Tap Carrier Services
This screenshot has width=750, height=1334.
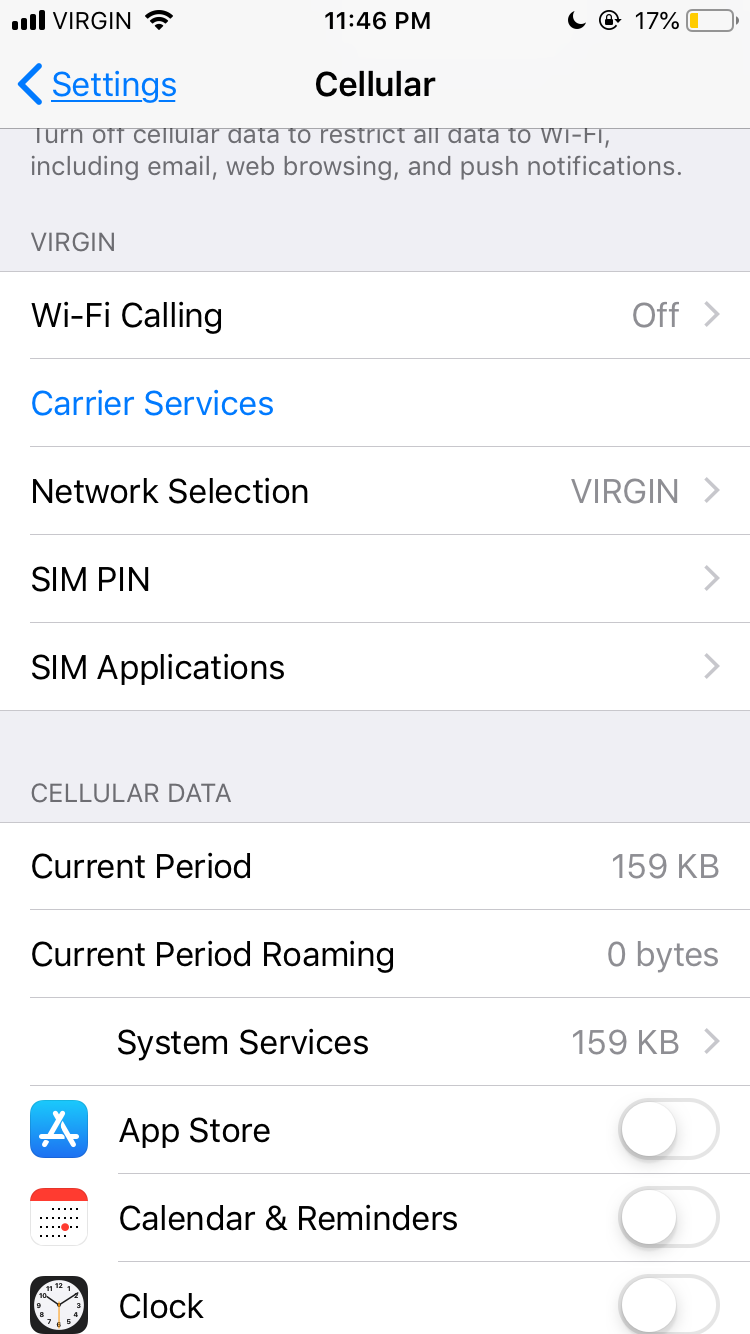tap(152, 403)
